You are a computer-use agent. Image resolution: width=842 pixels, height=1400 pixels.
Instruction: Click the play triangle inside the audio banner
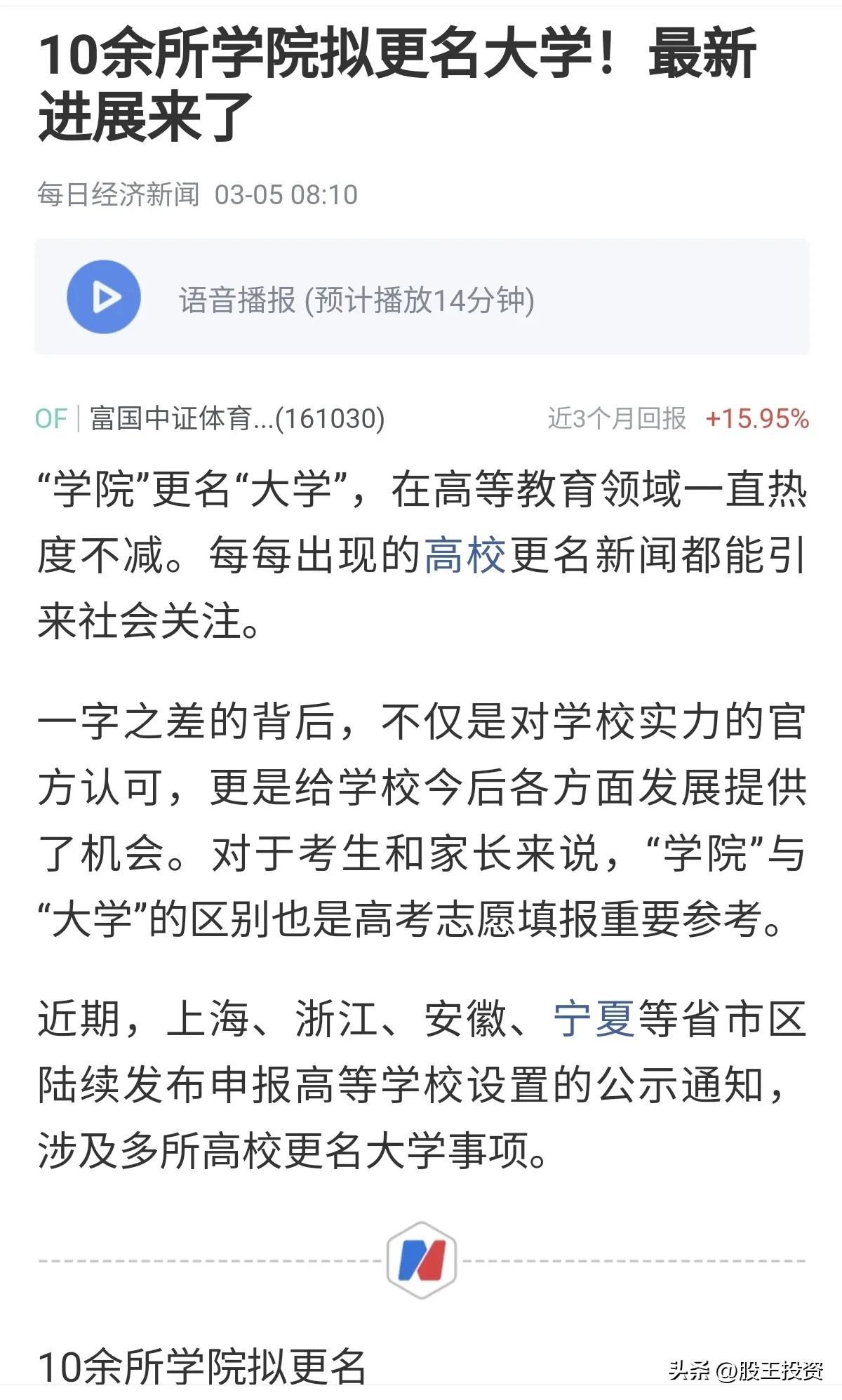coord(105,298)
